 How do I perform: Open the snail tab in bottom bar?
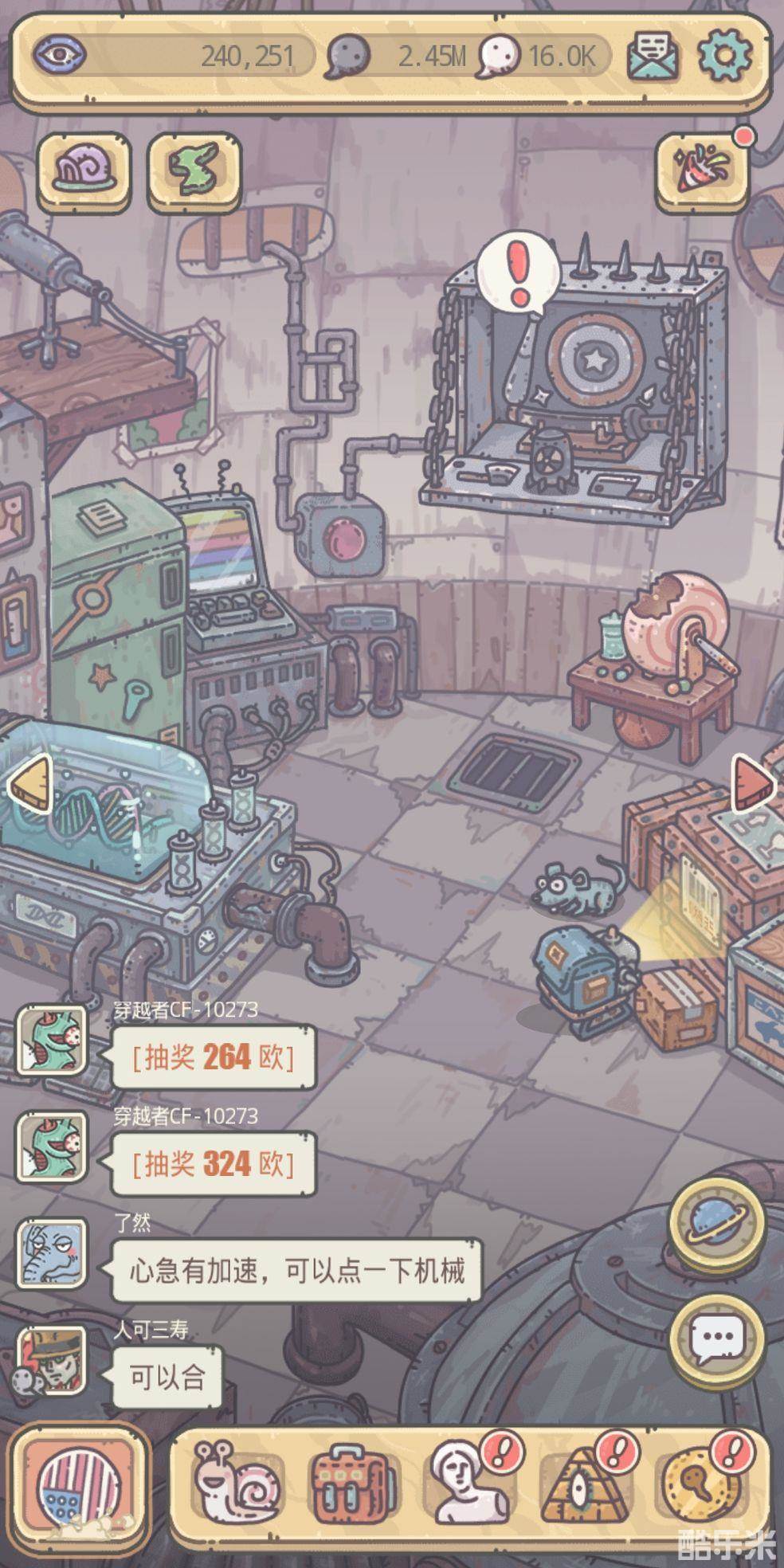238,1487
